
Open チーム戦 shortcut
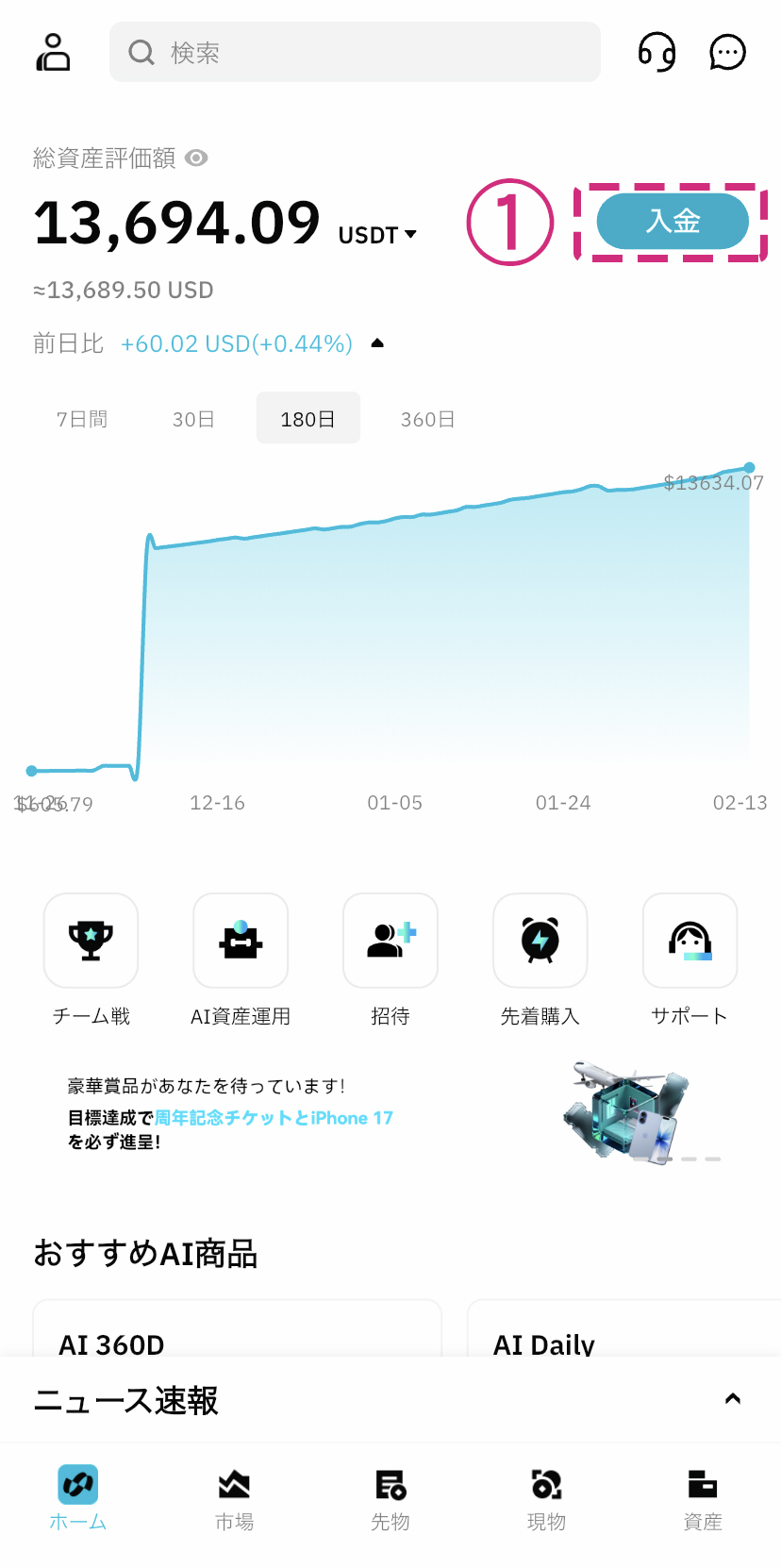pos(91,941)
